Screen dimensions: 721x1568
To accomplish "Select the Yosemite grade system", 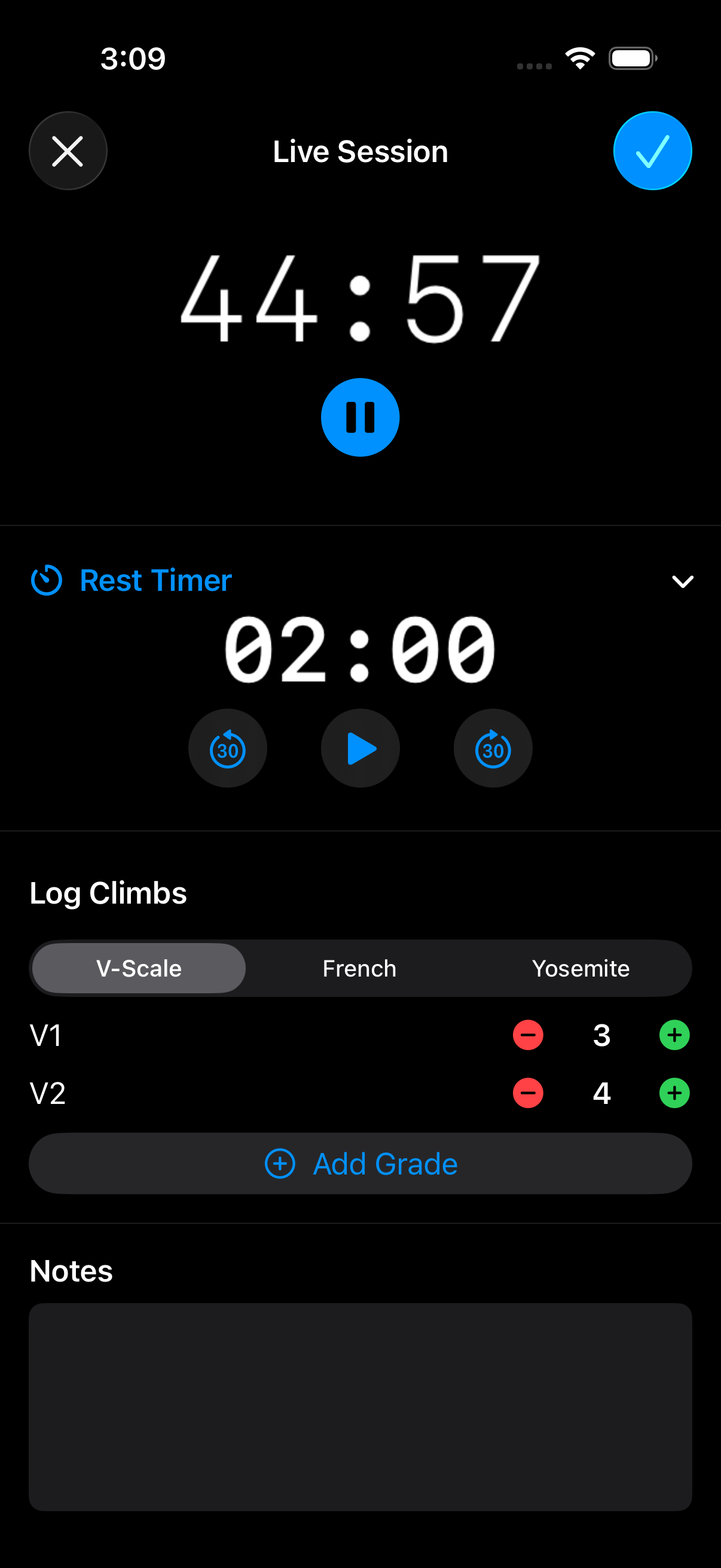I will [581, 968].
